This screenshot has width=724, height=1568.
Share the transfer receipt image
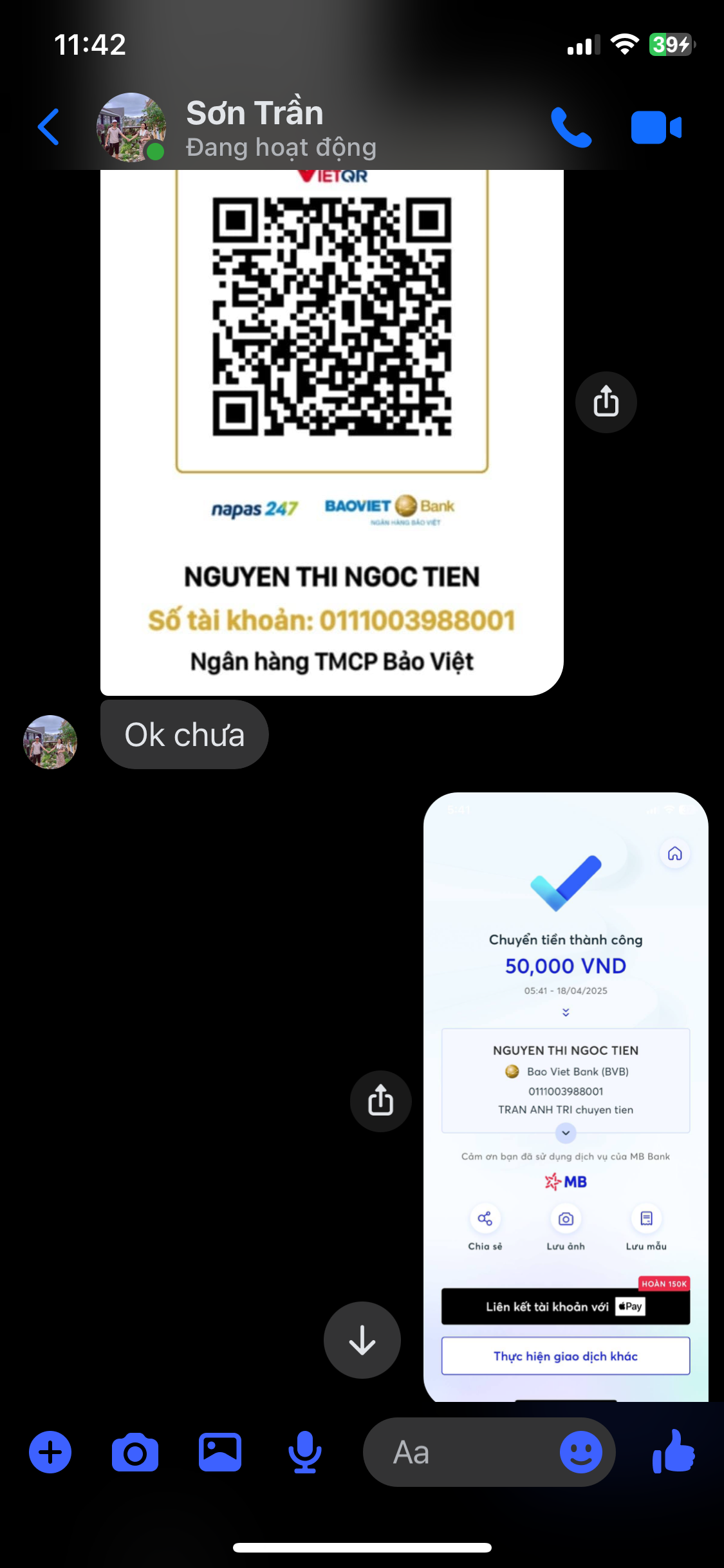pos(380,1101)
